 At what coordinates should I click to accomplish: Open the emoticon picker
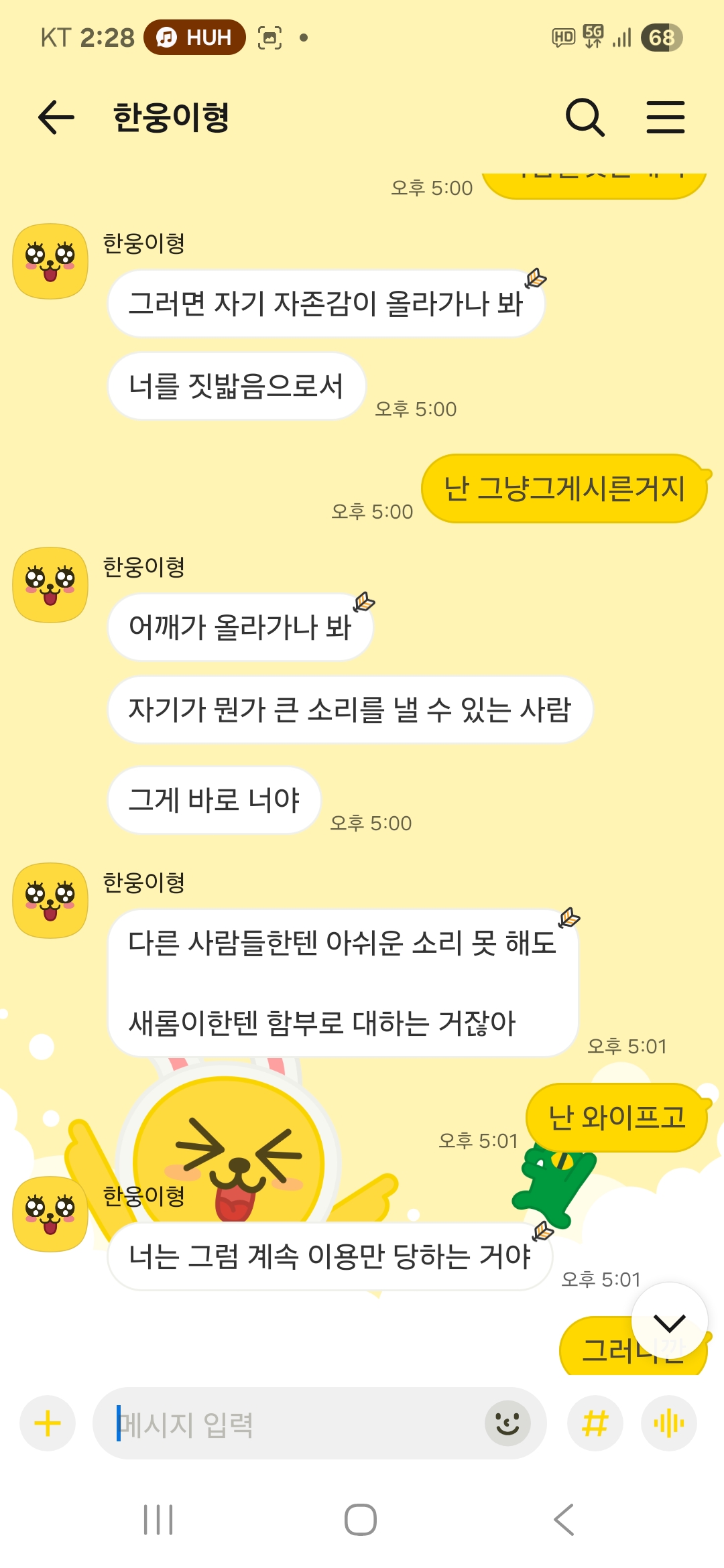pos(507,1423)
